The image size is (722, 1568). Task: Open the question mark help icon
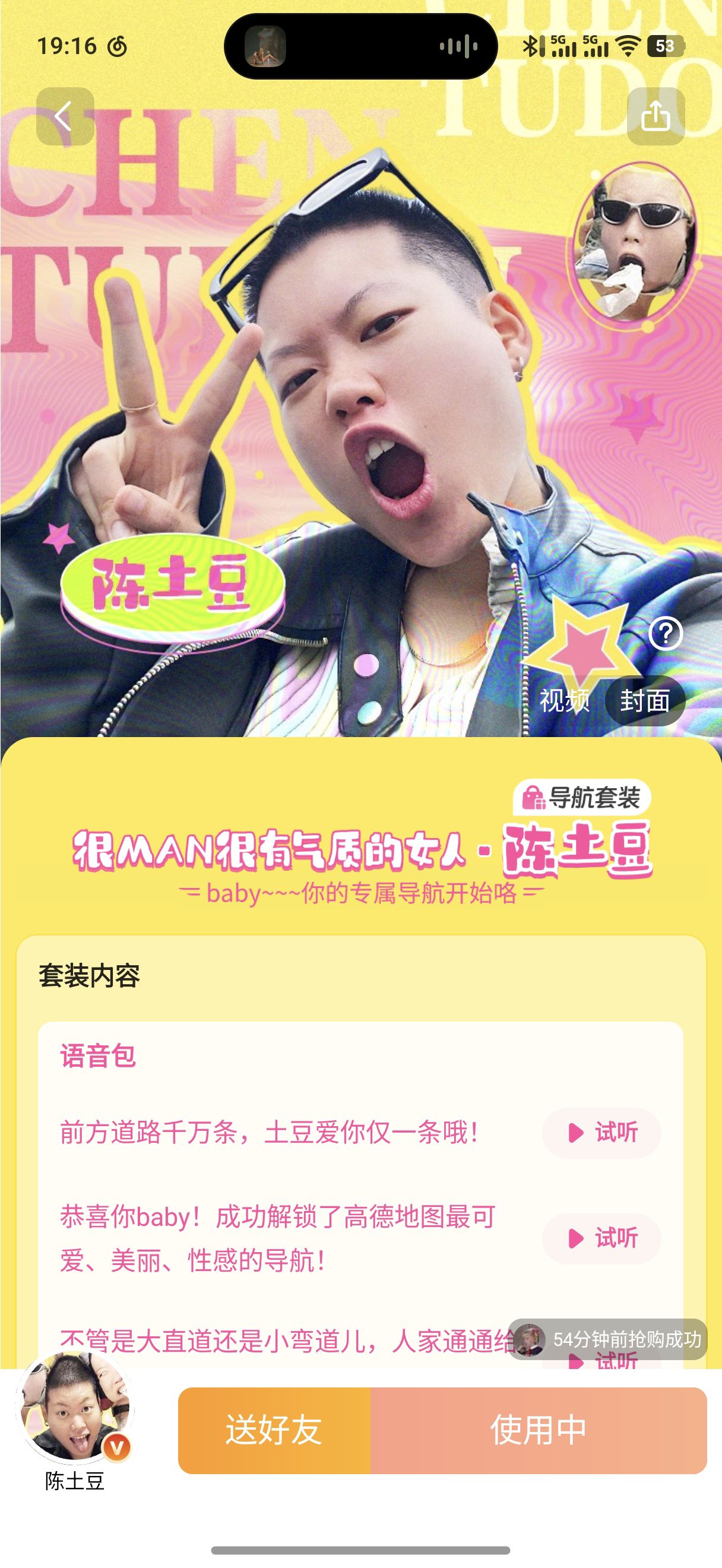pyautogui.click(x=666, y=634)
